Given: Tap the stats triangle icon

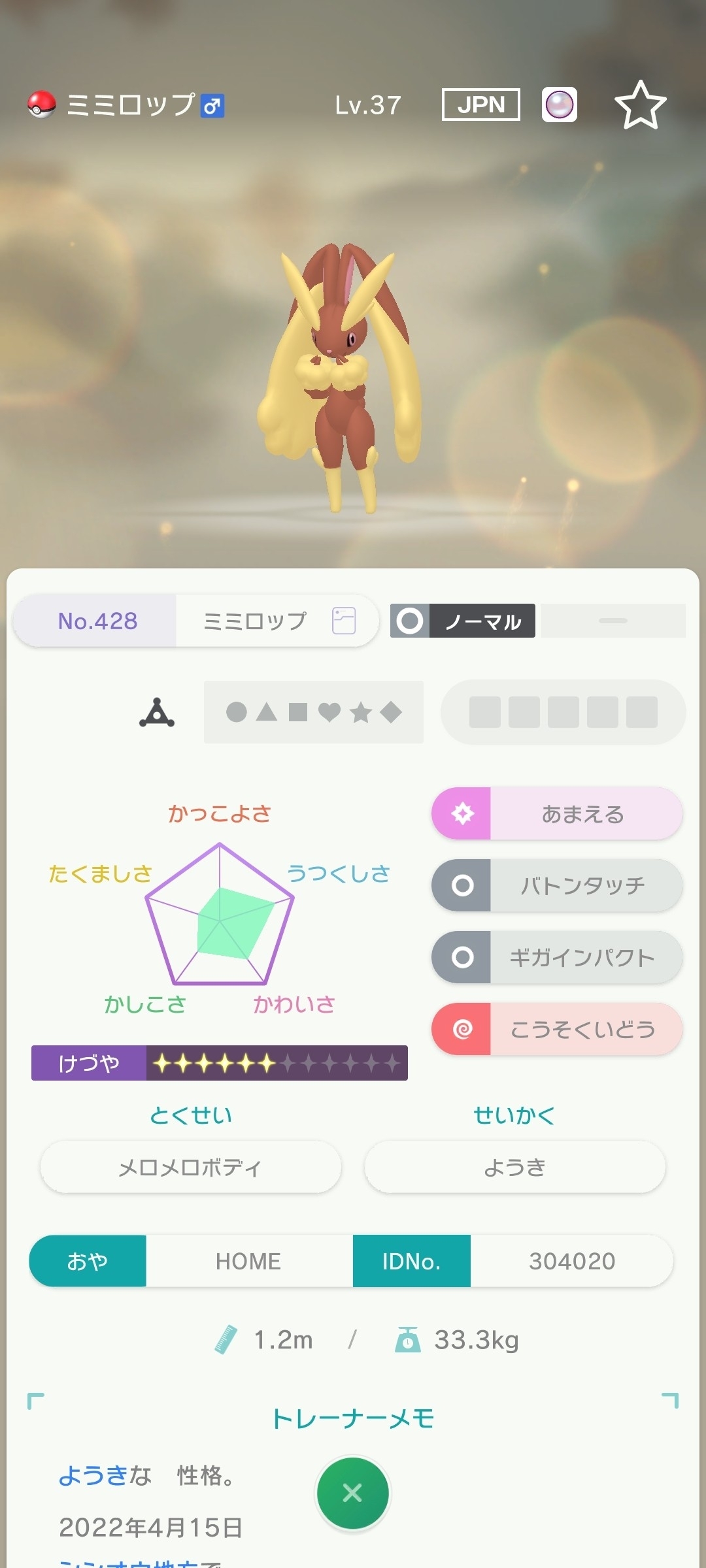Looking at the screenshot, I should [157, 713].
